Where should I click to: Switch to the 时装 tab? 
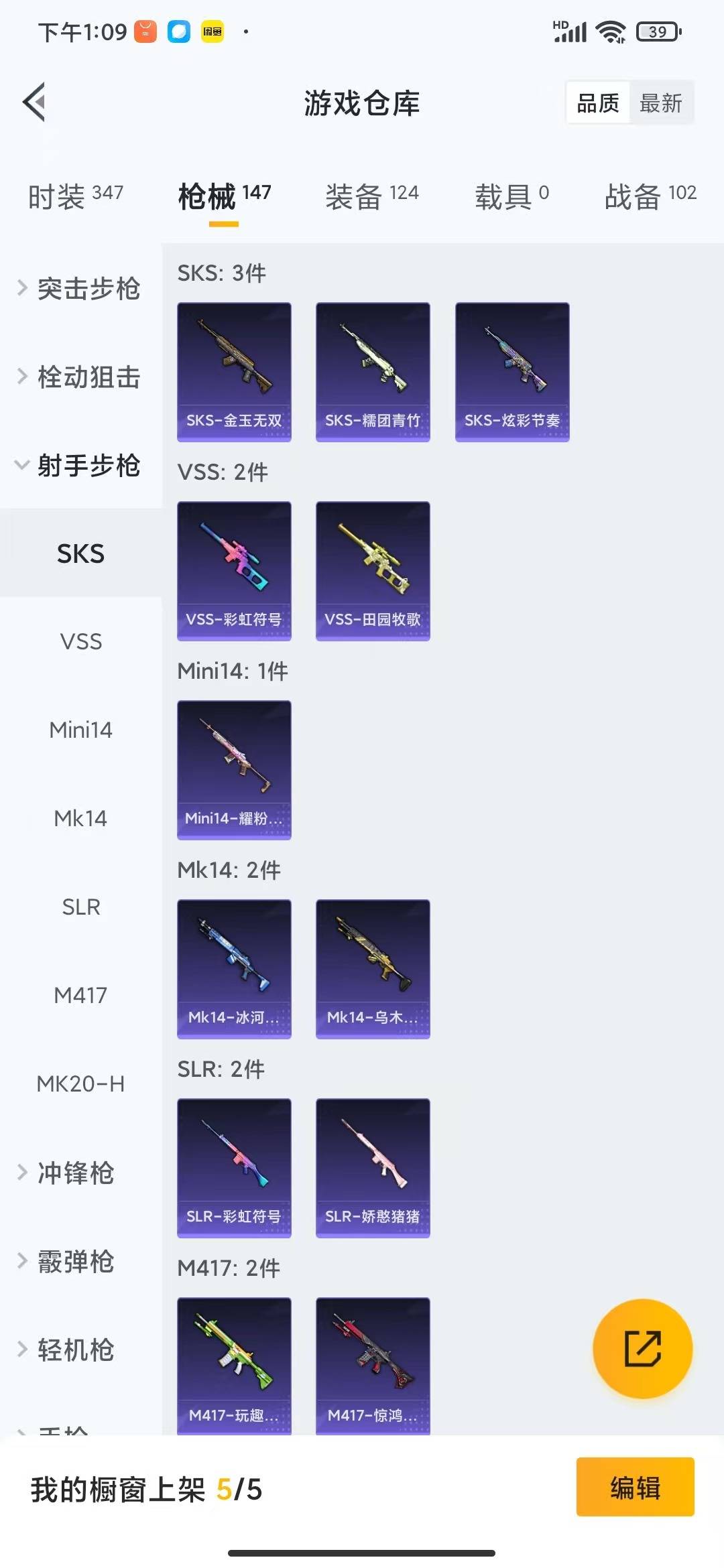point(75,196)
